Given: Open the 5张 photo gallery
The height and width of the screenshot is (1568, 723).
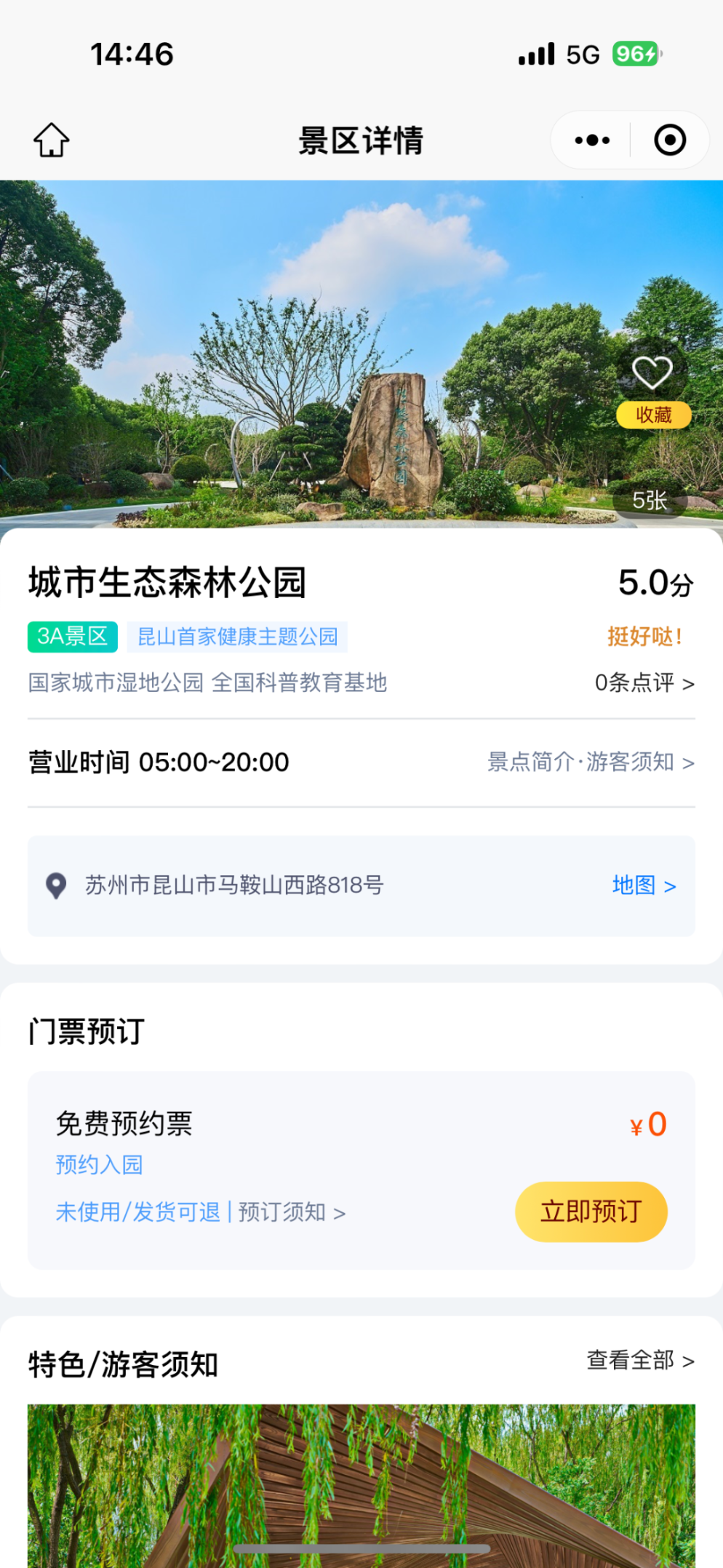Looking at the screenshot, I should [650, 501].
